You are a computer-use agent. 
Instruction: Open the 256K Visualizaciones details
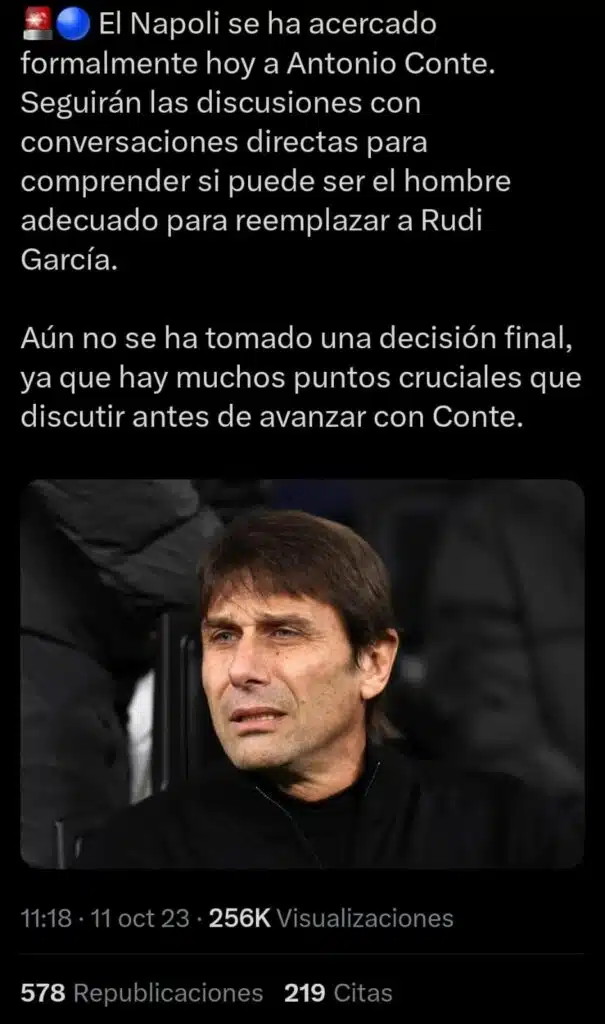(x=331, y=918)
